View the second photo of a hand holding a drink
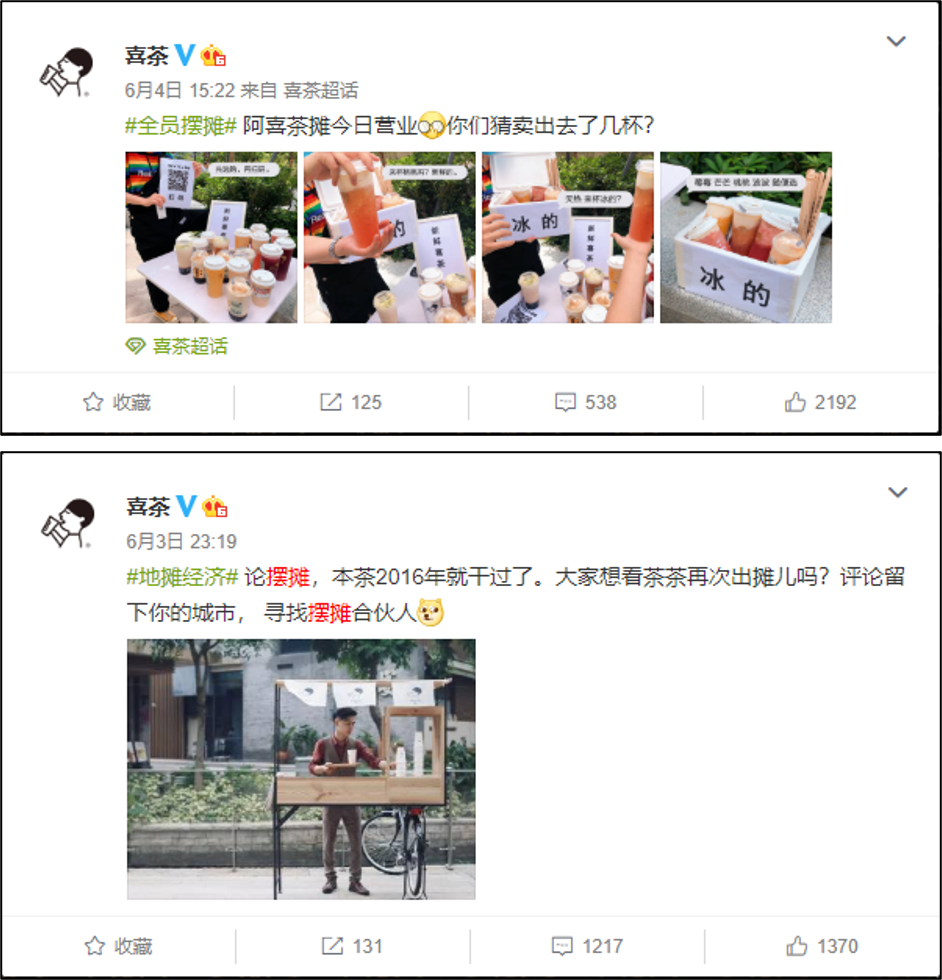 [x=390, y=237]
